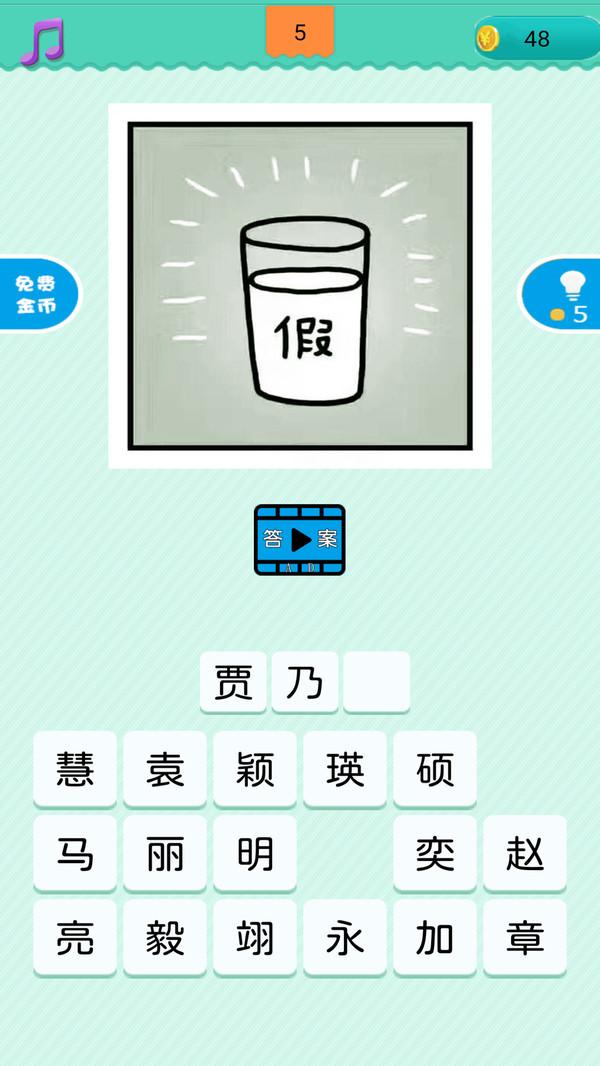Select the empty third answer slot
The height and width of the screenshot is (1066, 600).
(x=377, y=683)
